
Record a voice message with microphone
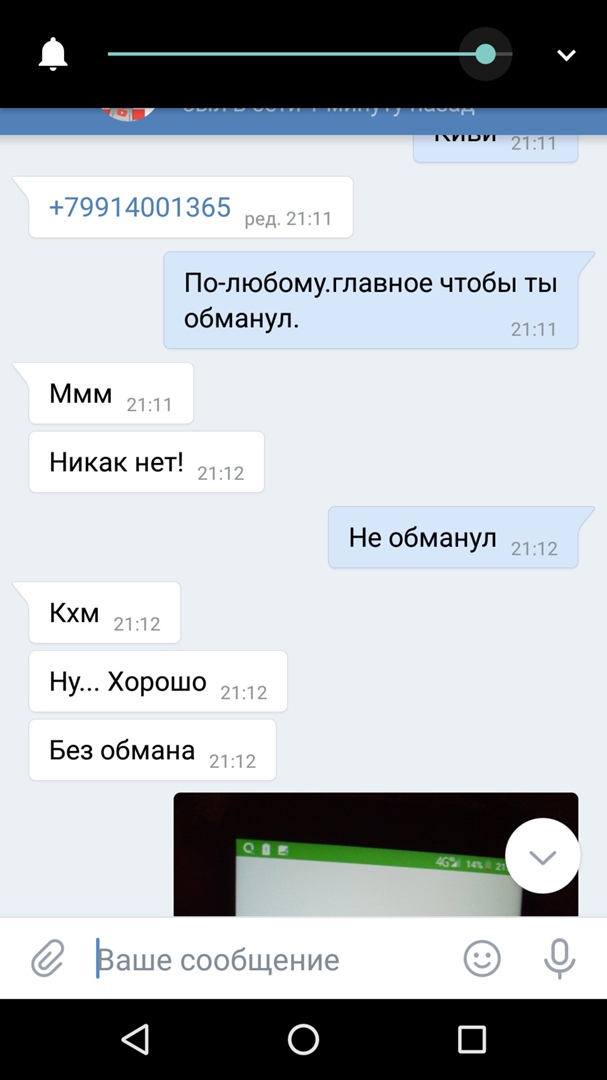tap(559, 960)
